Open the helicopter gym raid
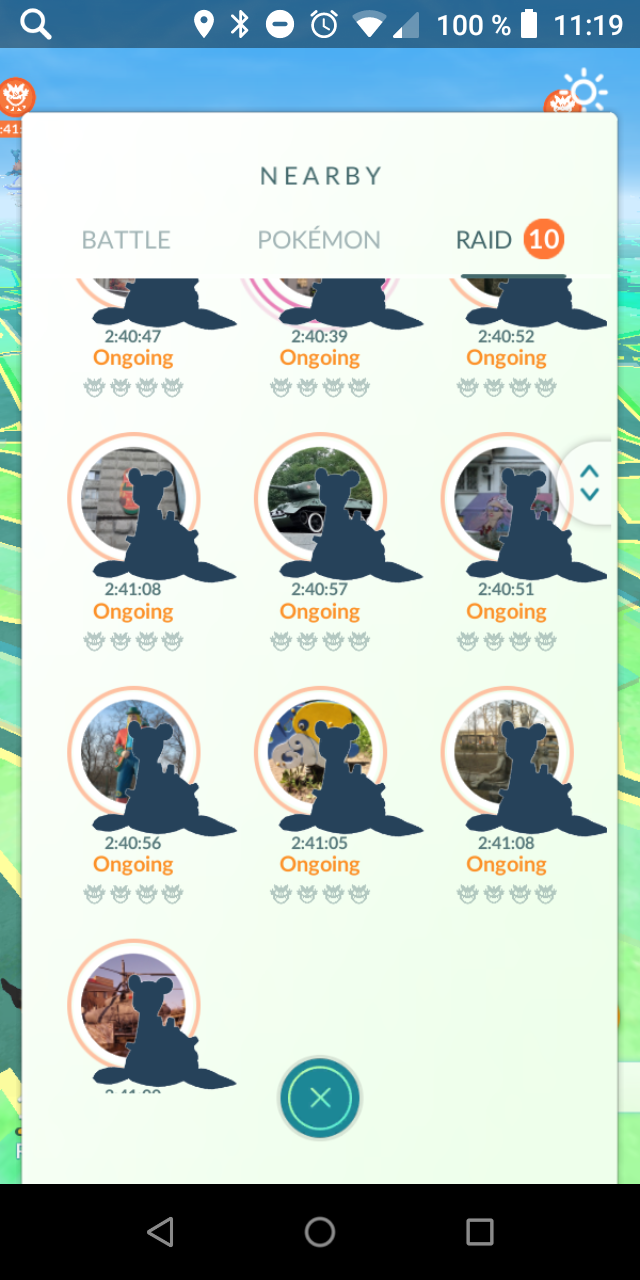 [x=134, y=1006]
